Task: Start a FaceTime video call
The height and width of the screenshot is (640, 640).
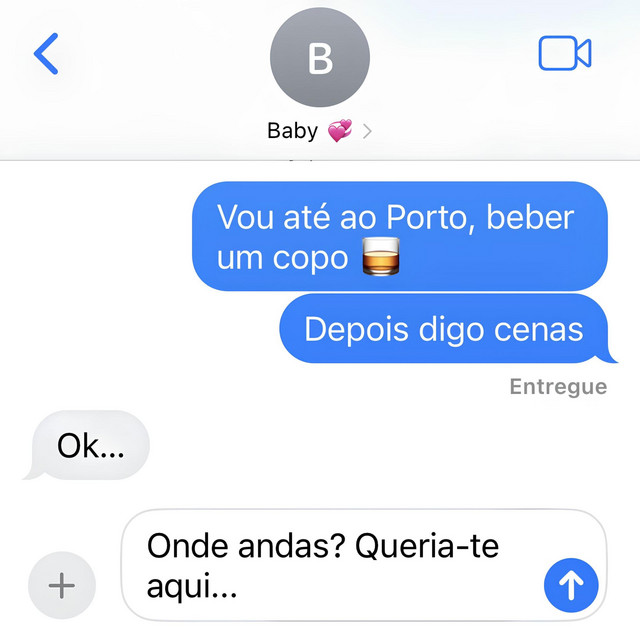Action: coord(565,54)
